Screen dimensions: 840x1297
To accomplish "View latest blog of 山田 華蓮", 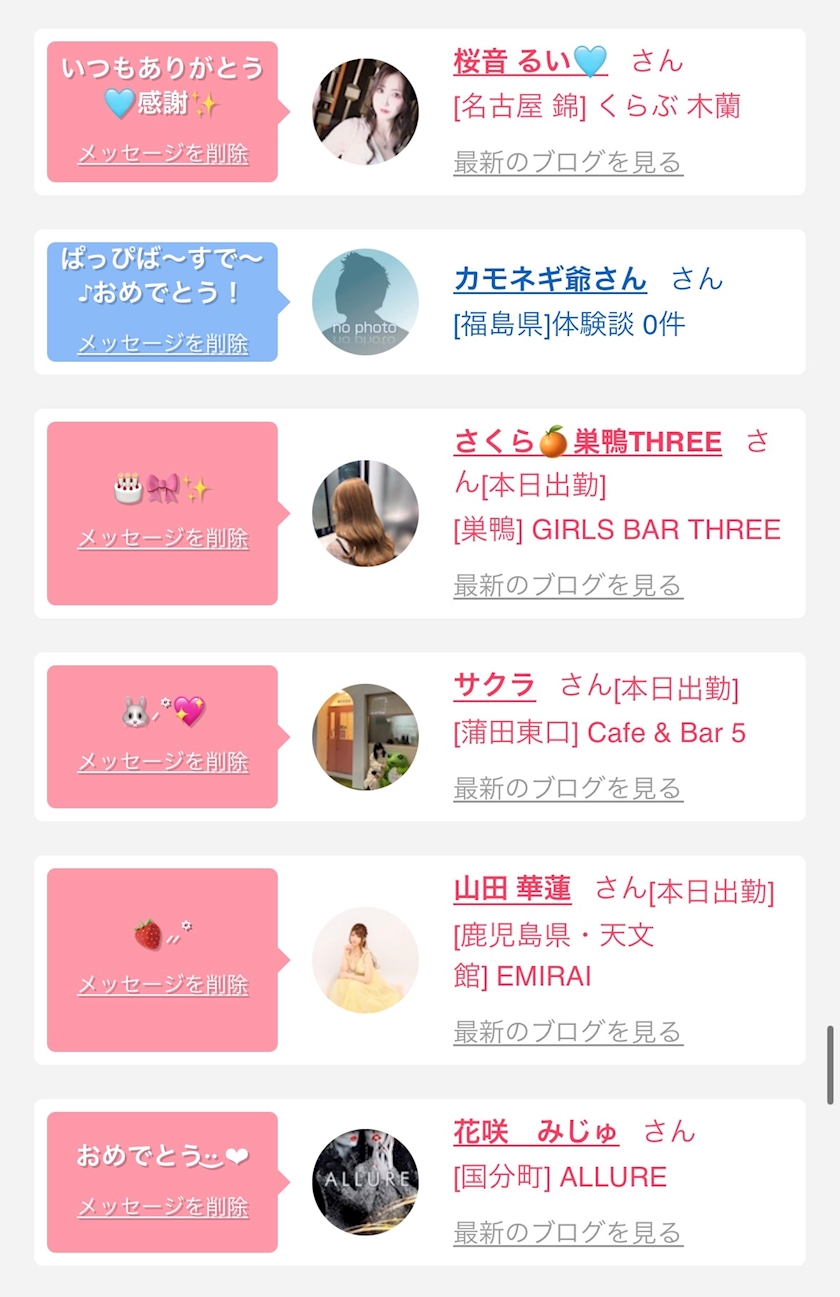I will pyautogui.click(x=568, y=1031).
